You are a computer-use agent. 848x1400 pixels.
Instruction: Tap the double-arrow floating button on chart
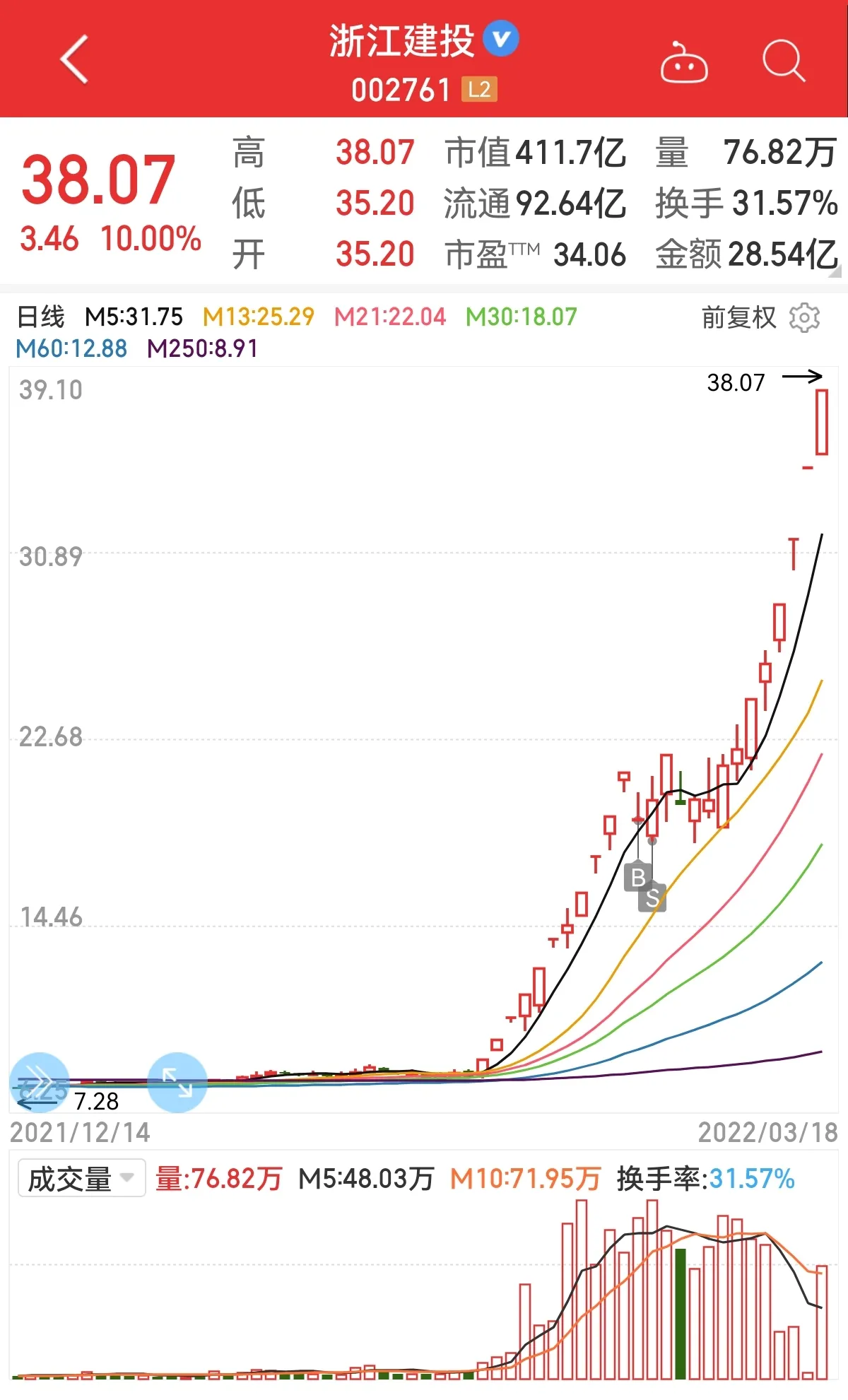[x=40, y=1081]
